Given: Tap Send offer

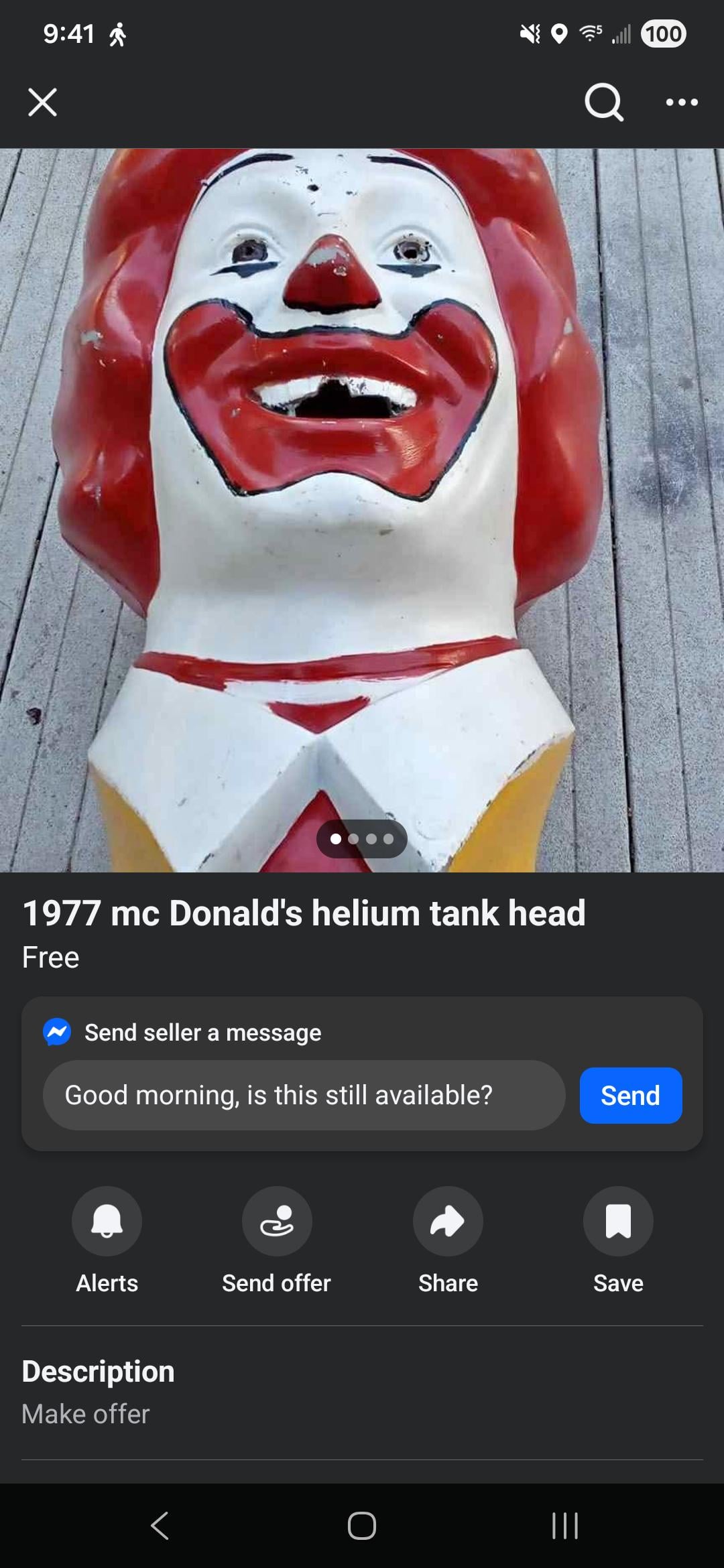Looking at the screenshot, I should click(277, 1221).
